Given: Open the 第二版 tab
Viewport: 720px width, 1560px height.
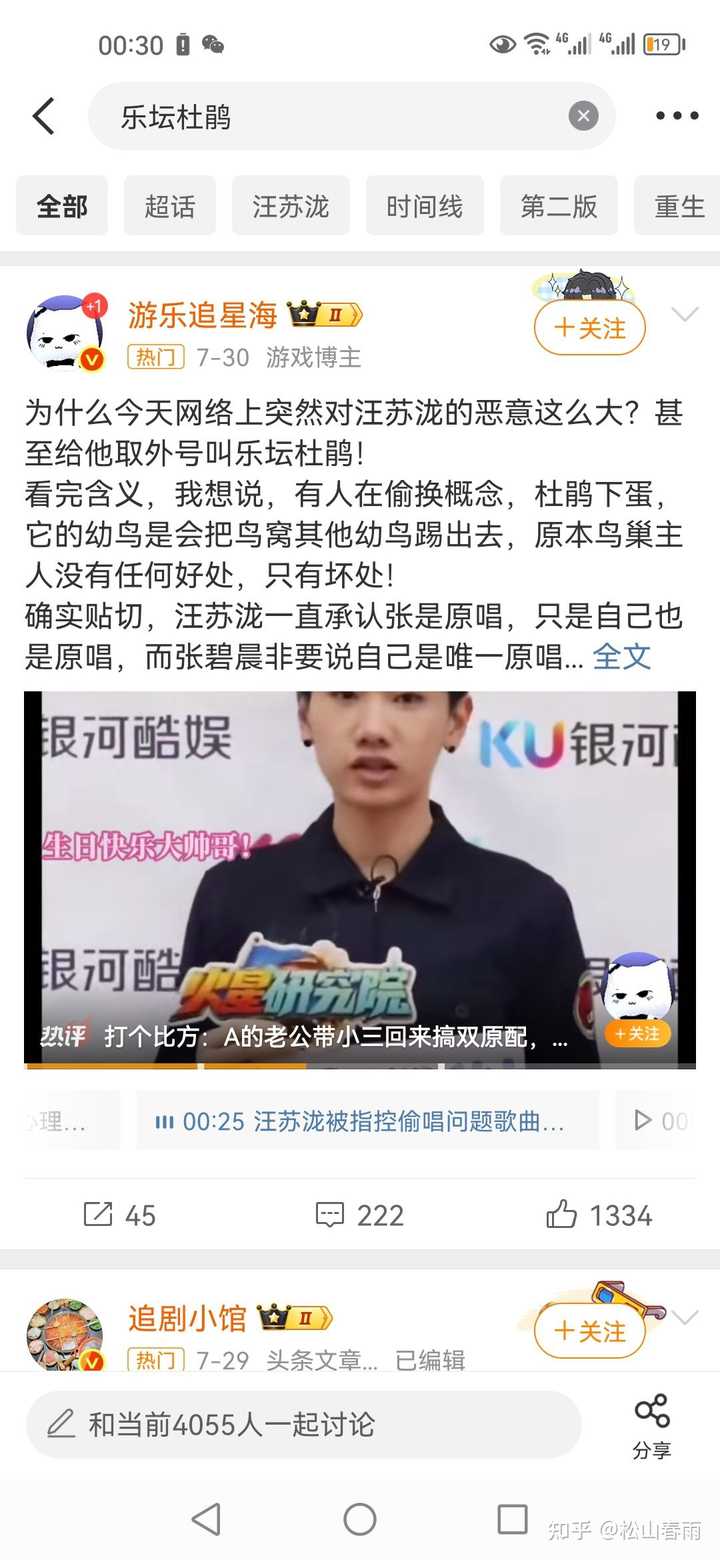Looking at the screenshot, I should [x=559, y=206].
